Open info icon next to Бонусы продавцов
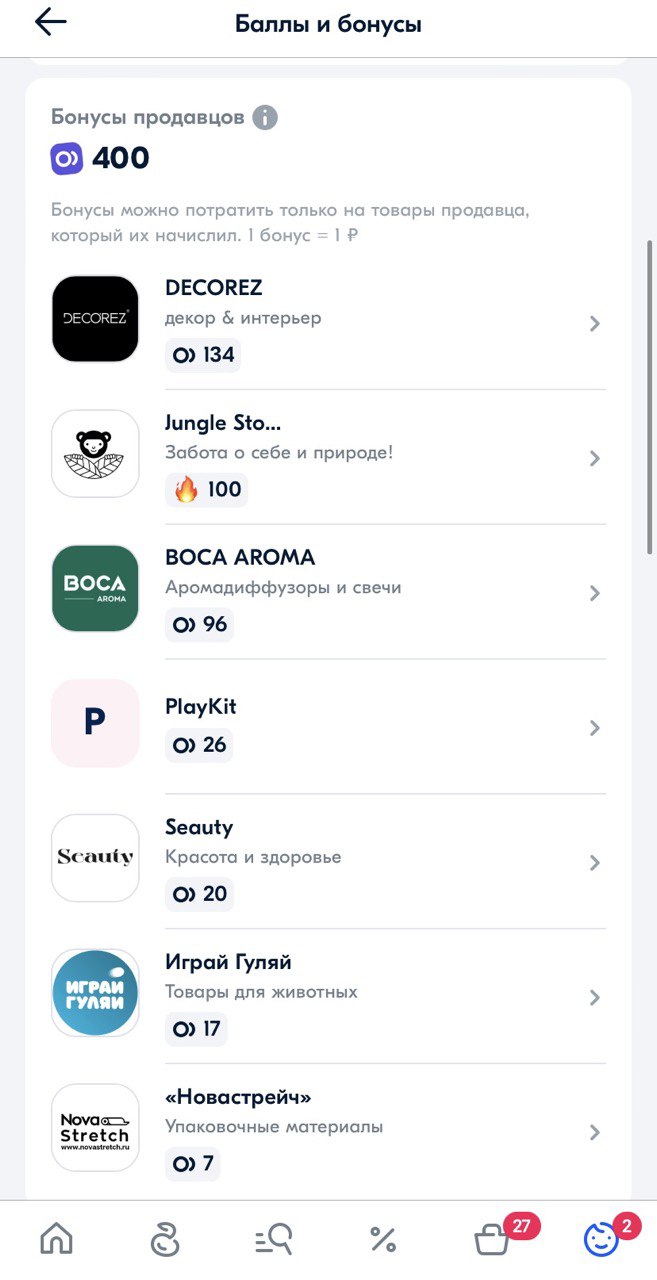 tap(265, 117)
